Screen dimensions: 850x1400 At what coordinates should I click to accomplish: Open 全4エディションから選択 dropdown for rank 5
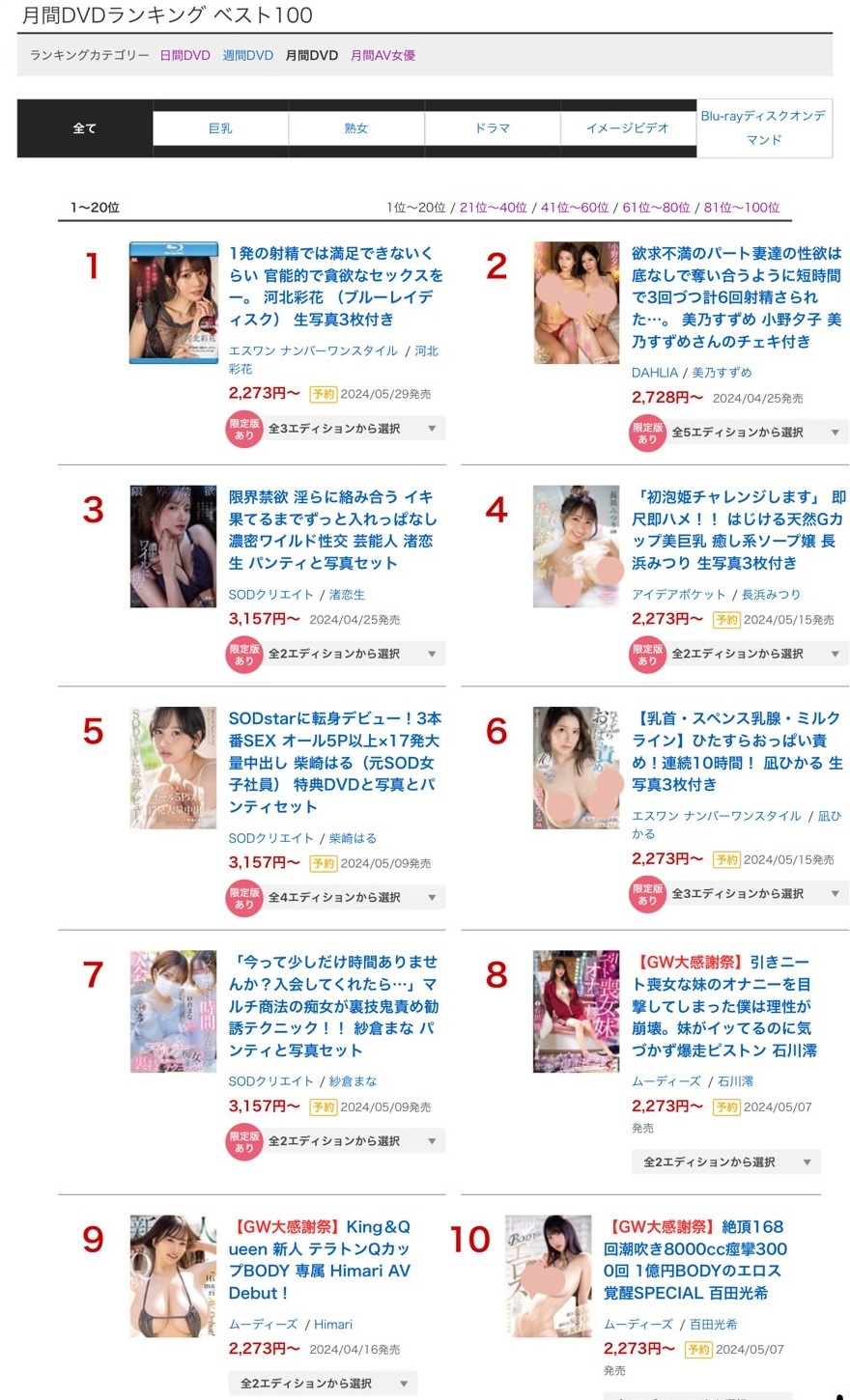[x=353, y=898]
